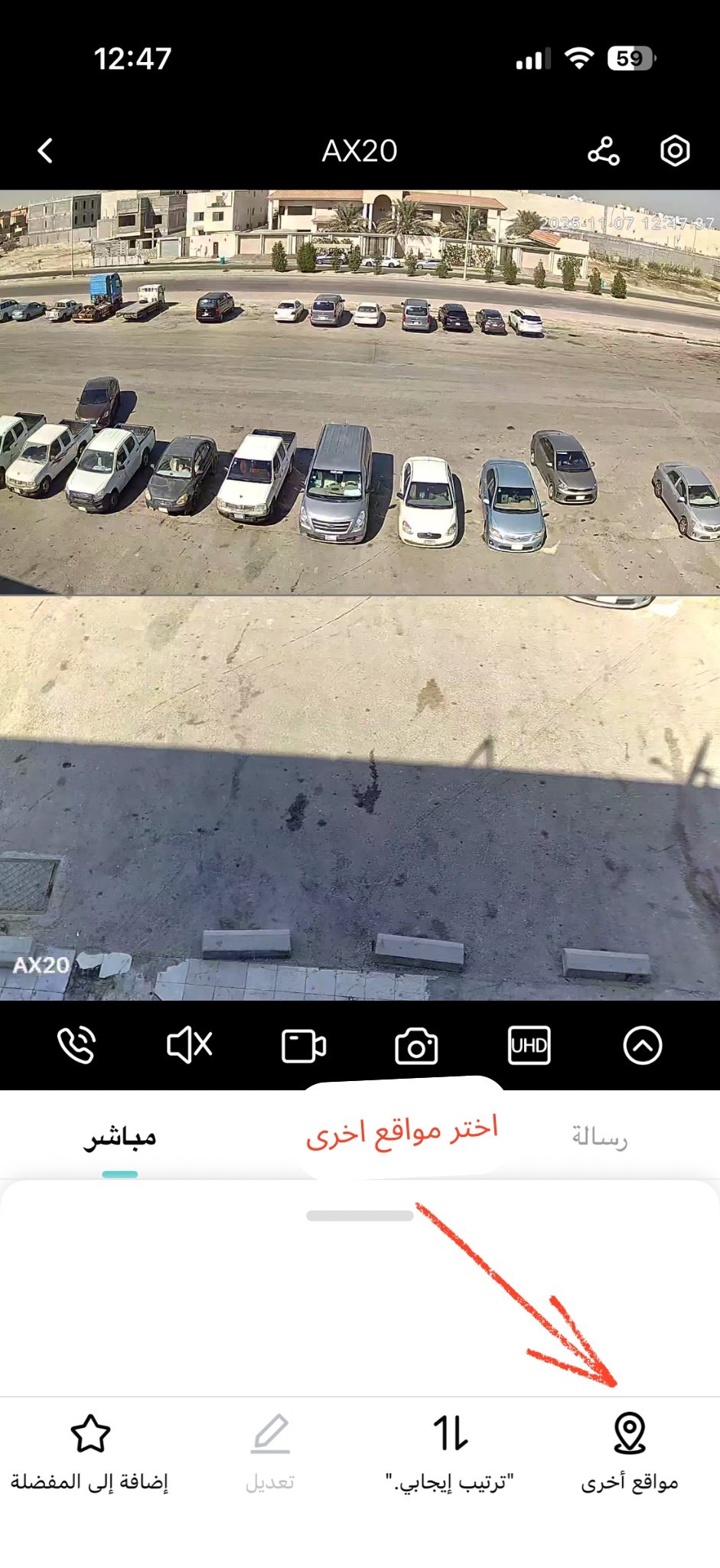Open مواقع أخرى locations

pyautogui.click(x=630, y=1450)
